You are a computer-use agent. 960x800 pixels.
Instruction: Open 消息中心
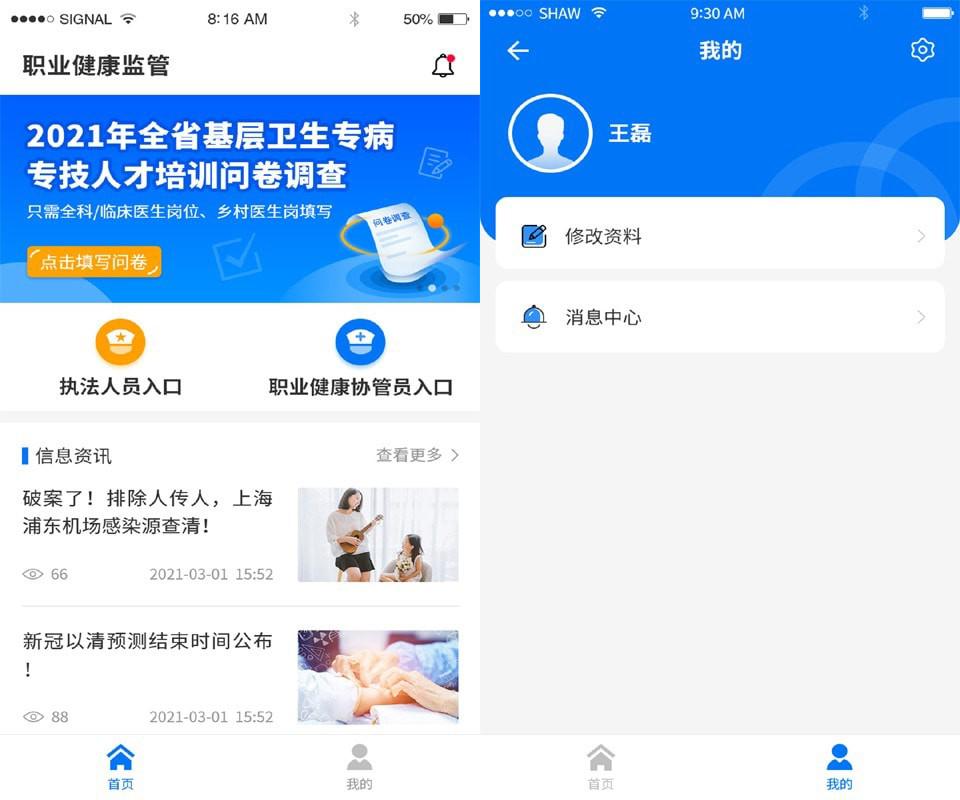pos(720,316)
